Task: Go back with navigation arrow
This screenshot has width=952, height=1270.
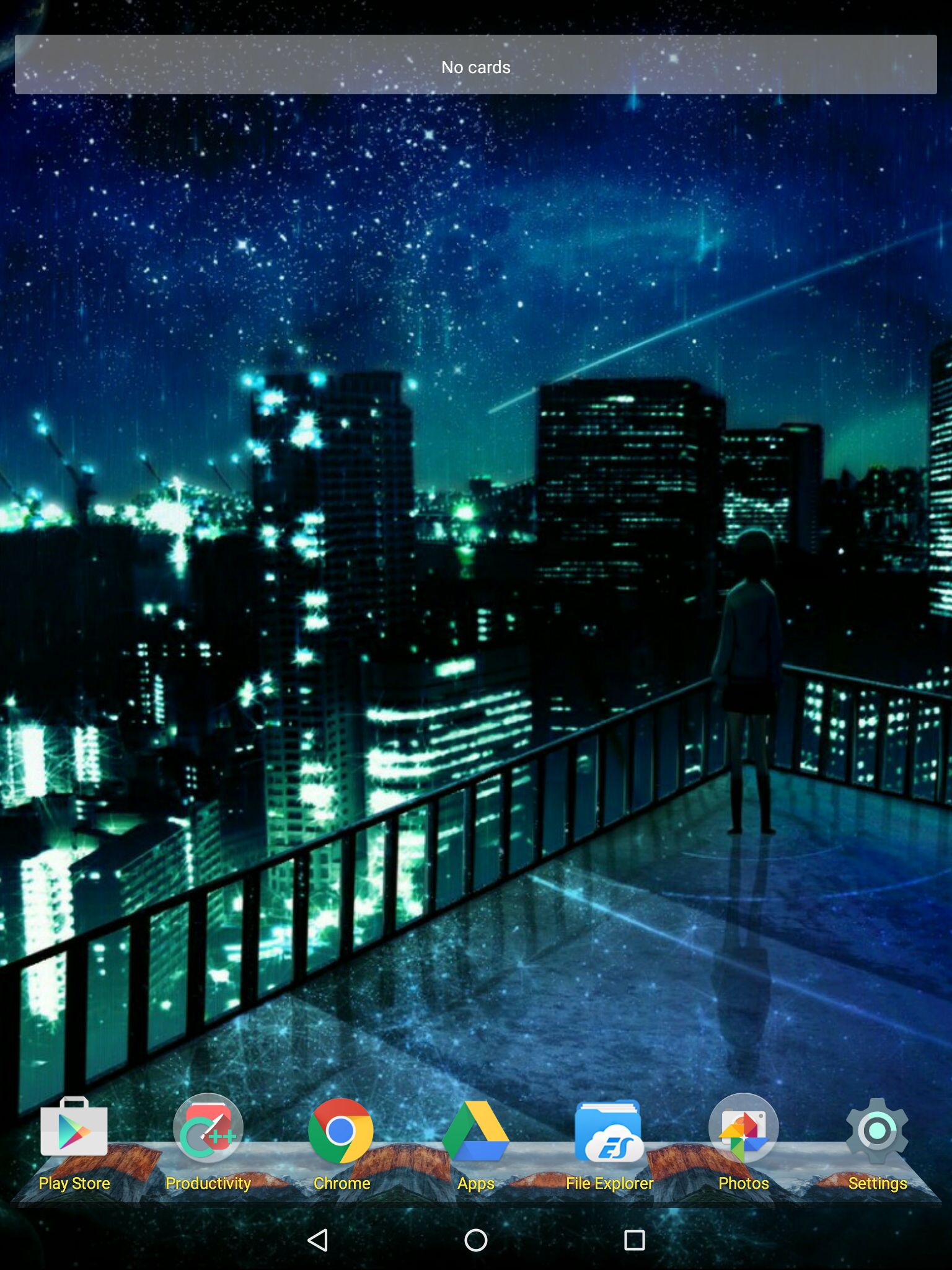Action: pyautogui.click(x=317, y=1240)
